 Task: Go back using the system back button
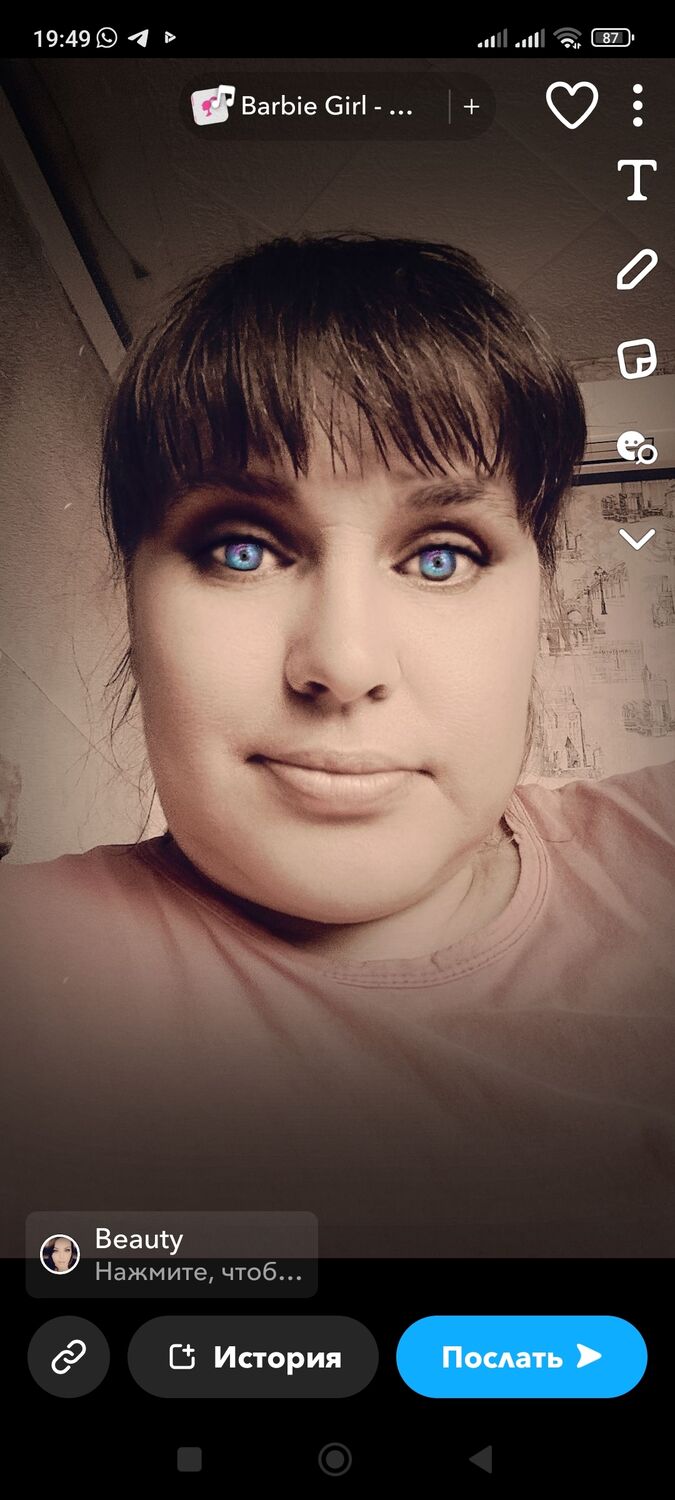481,1460
